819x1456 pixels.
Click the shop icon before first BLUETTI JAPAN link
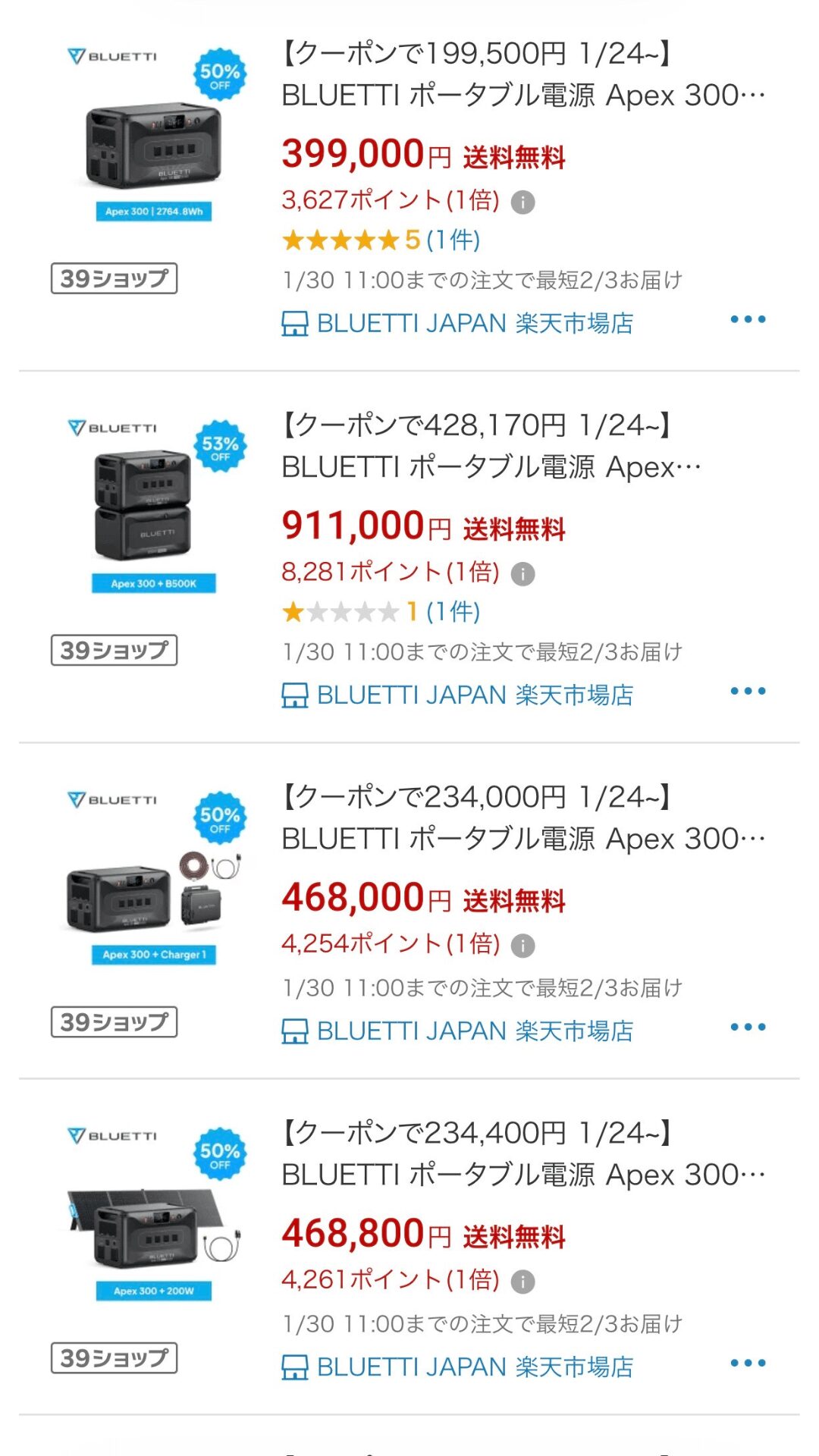[293, 324]
